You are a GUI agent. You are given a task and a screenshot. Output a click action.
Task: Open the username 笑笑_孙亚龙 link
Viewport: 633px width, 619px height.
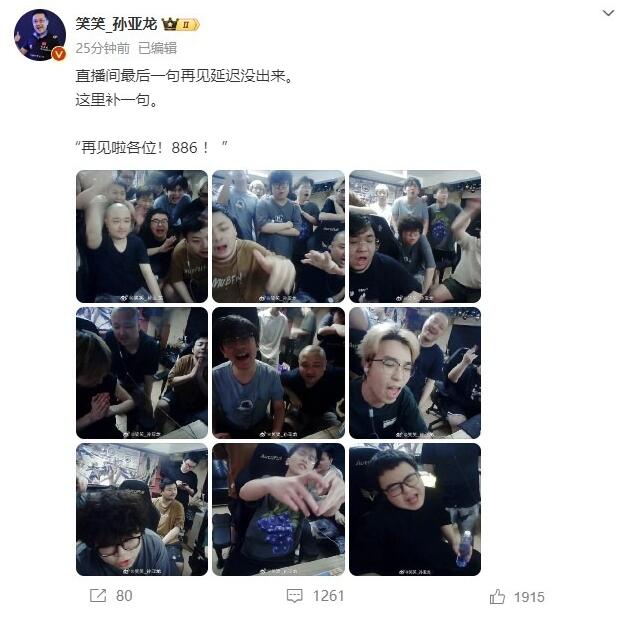[x=117, y=23]
